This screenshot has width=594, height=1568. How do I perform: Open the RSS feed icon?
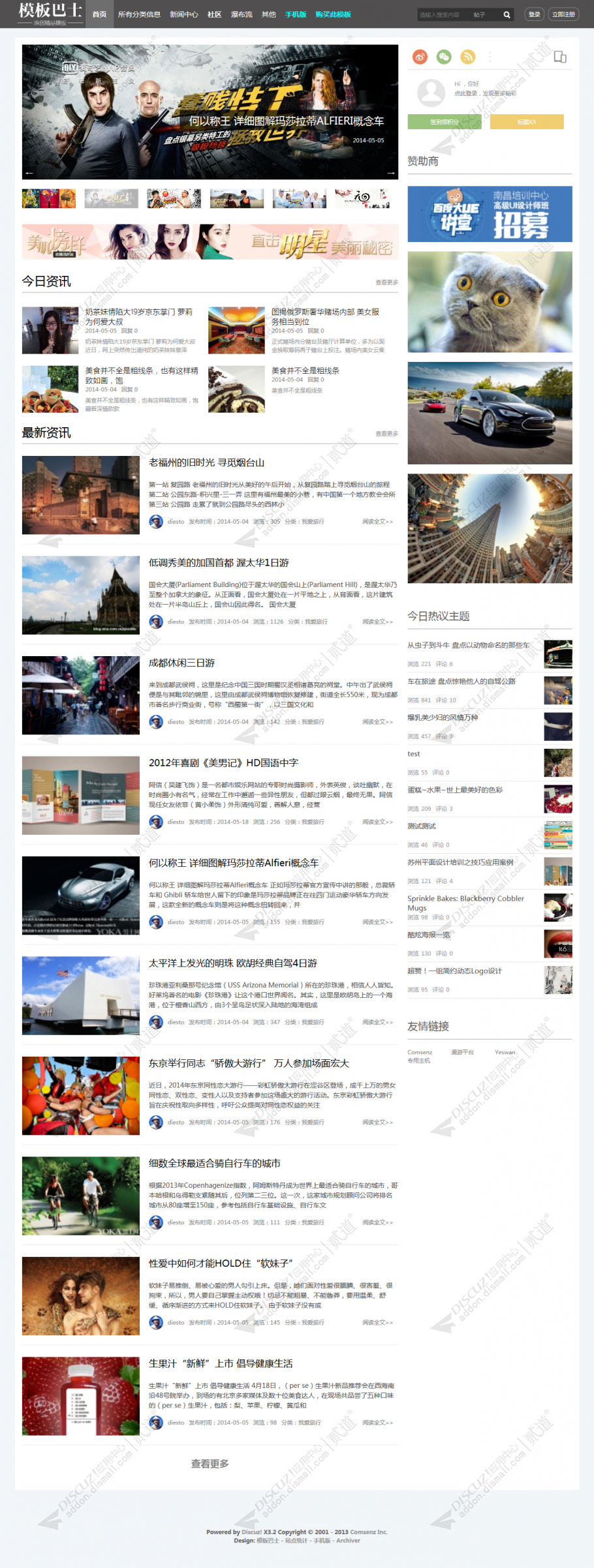468,57
